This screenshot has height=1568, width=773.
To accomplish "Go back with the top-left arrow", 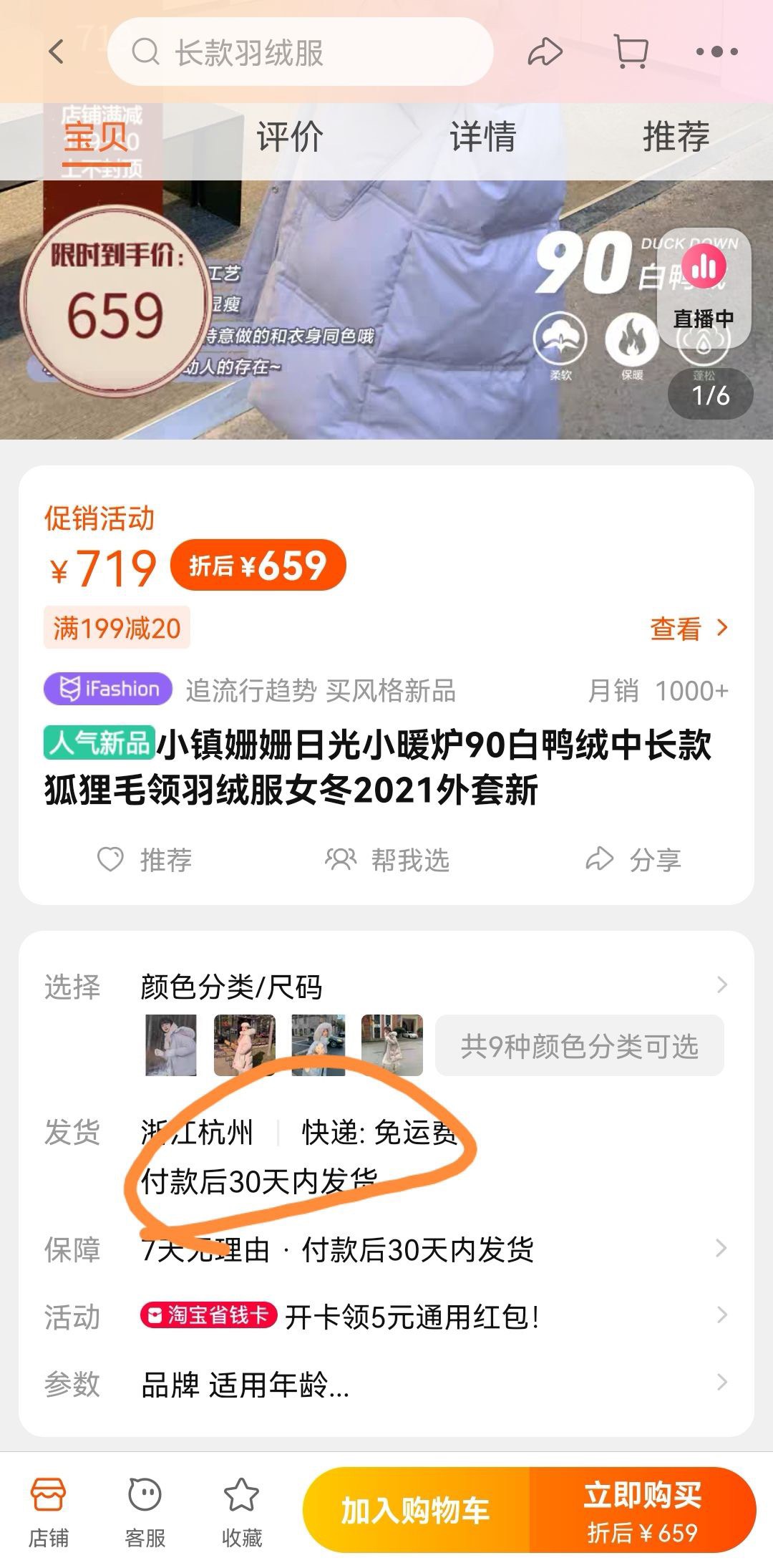I will click(x=56, y=52).
